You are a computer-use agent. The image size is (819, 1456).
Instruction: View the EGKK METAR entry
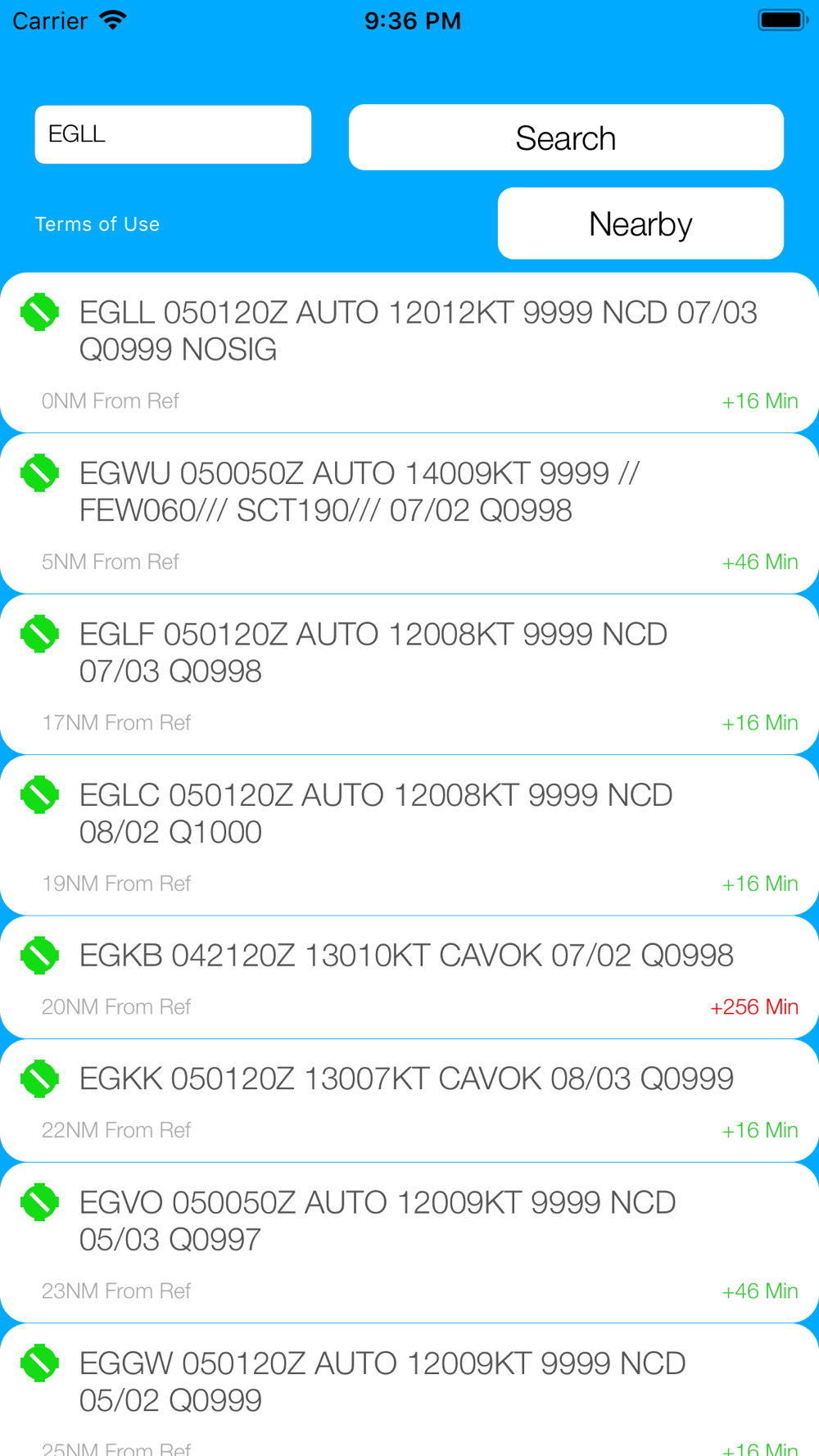[x=409, y=1101]
